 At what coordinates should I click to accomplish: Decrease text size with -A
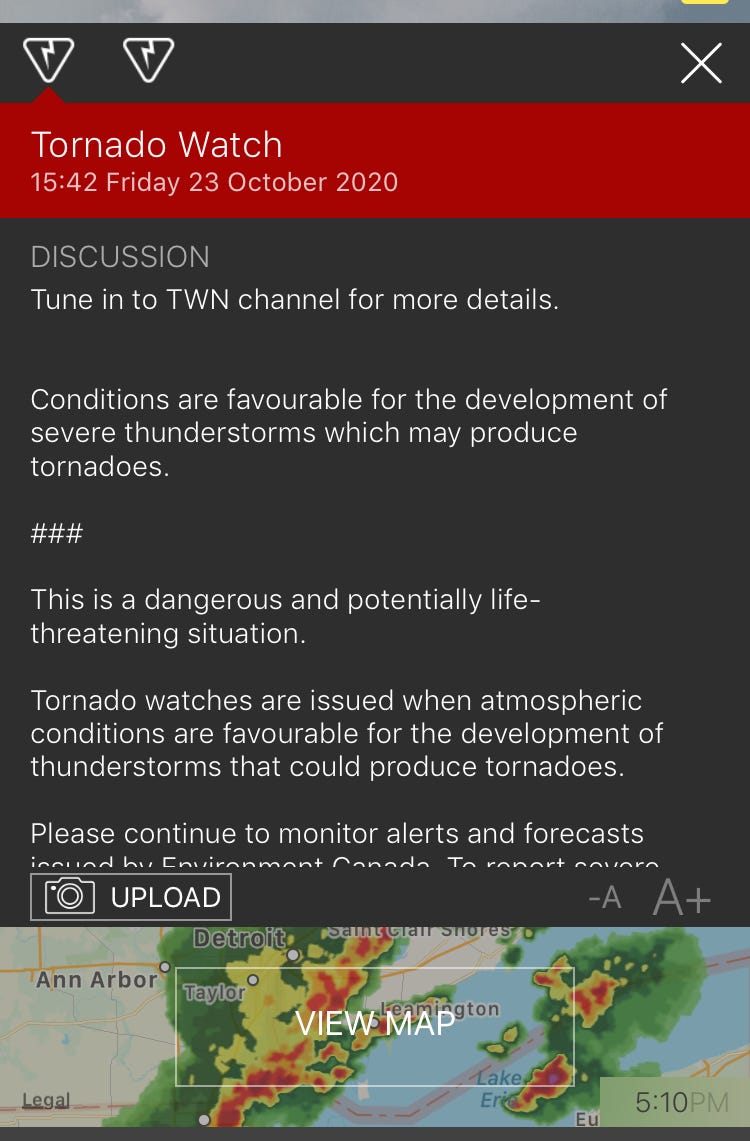point(604,898)
